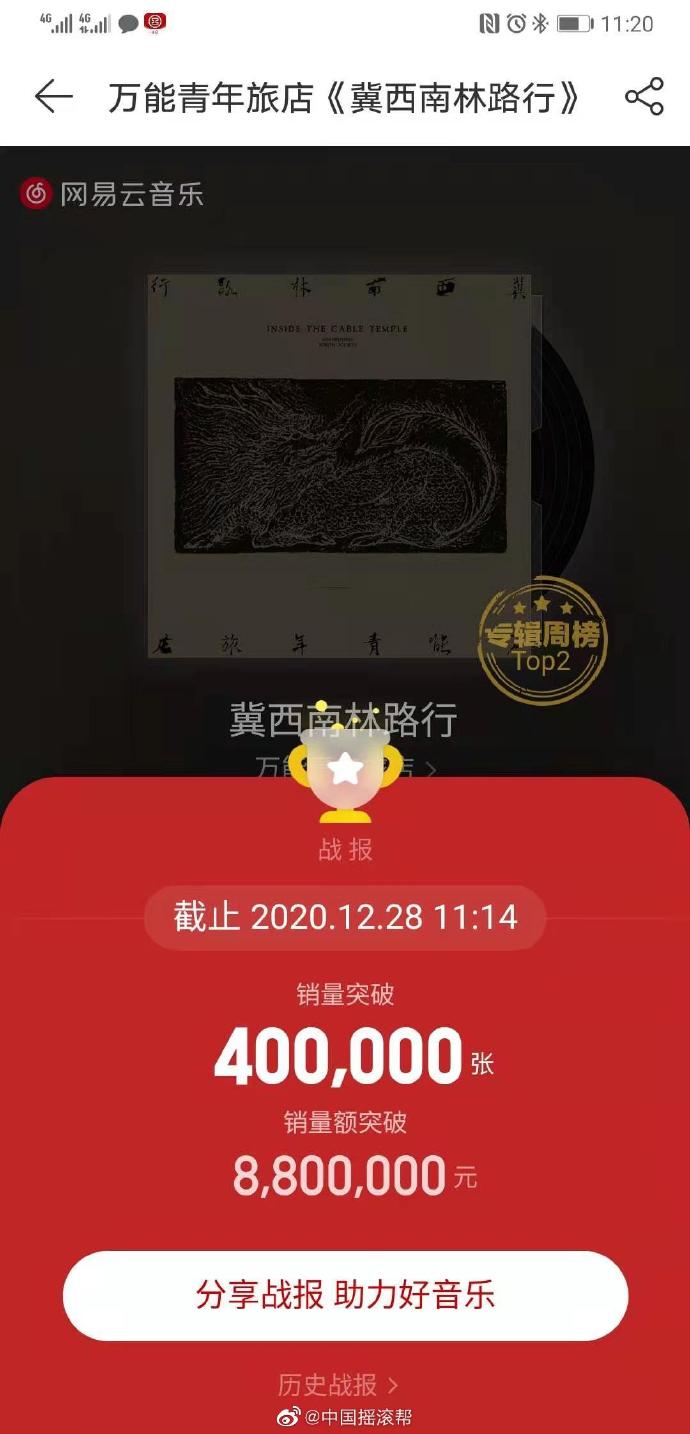Open the 冀西南林路行 album cover
Image resolution: width=690 pixels, height=1434 pixels.
click(x=340, y=465)
